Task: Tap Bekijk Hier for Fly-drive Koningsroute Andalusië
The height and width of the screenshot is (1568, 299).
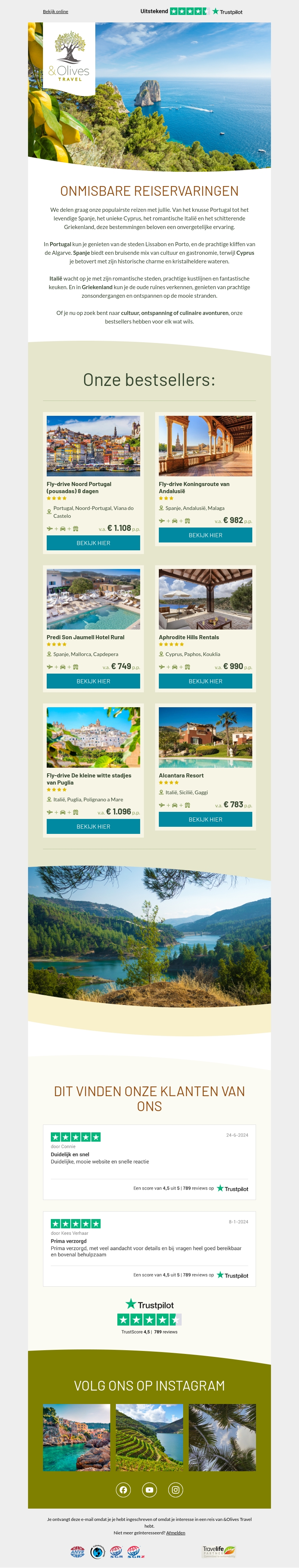Action: click(205, 535)
